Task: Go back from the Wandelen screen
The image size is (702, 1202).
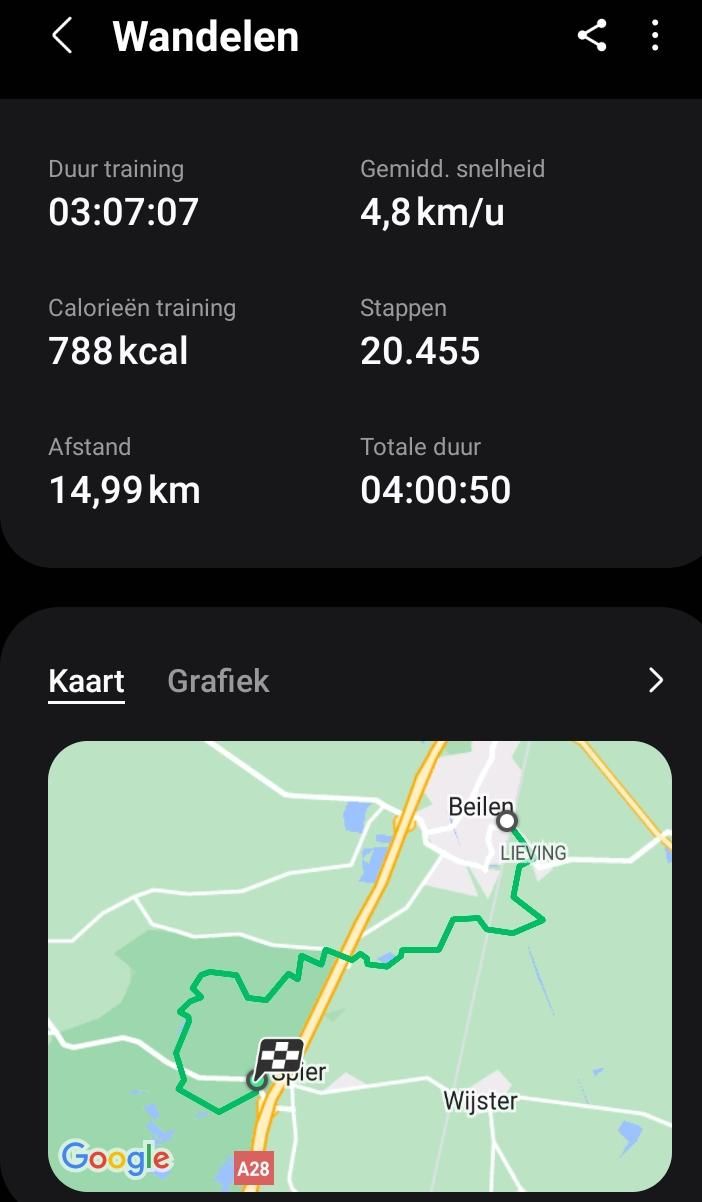Action: [62, 37]
